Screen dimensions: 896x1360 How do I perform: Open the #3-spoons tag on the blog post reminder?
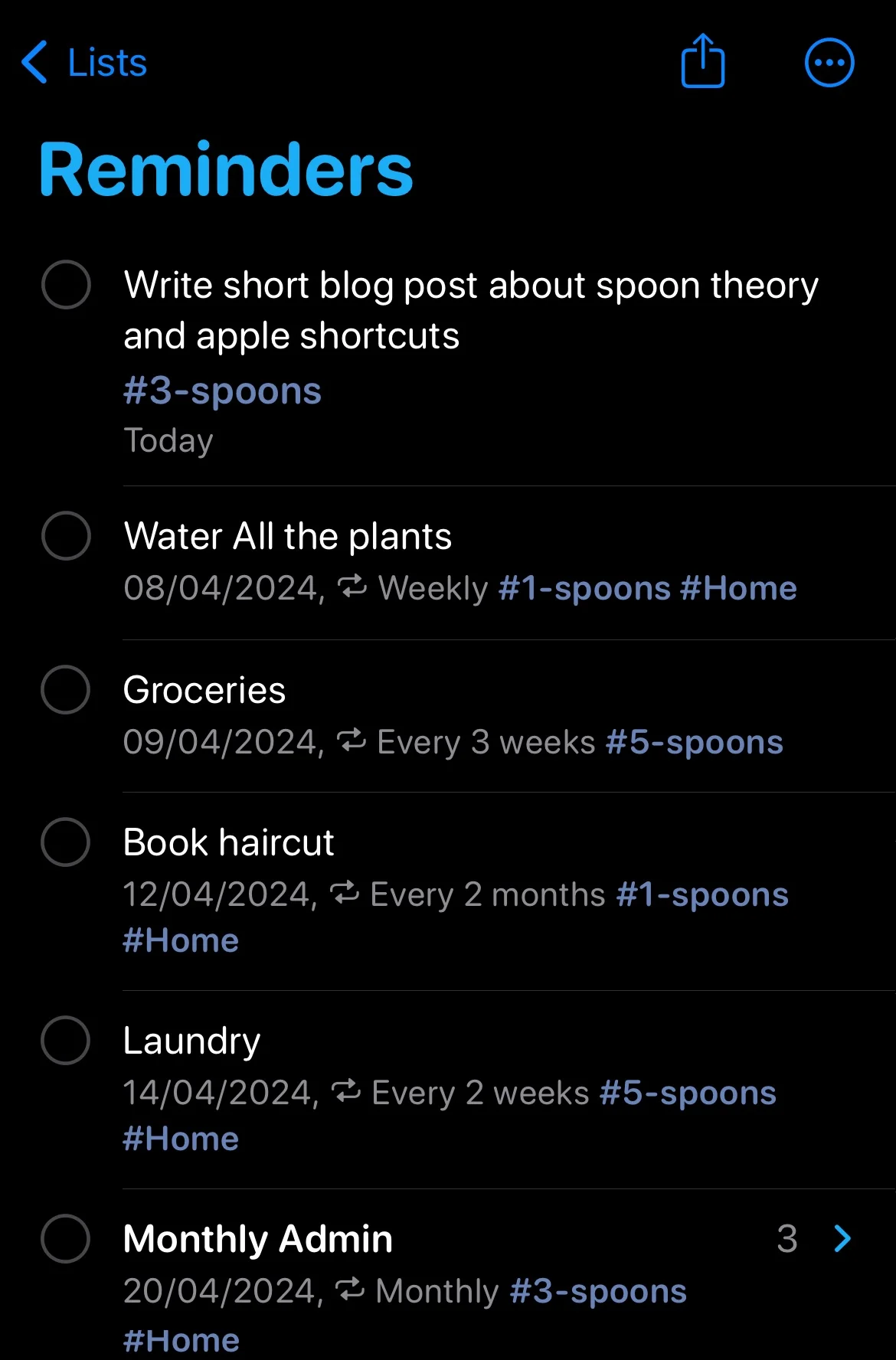click(222, 391)
